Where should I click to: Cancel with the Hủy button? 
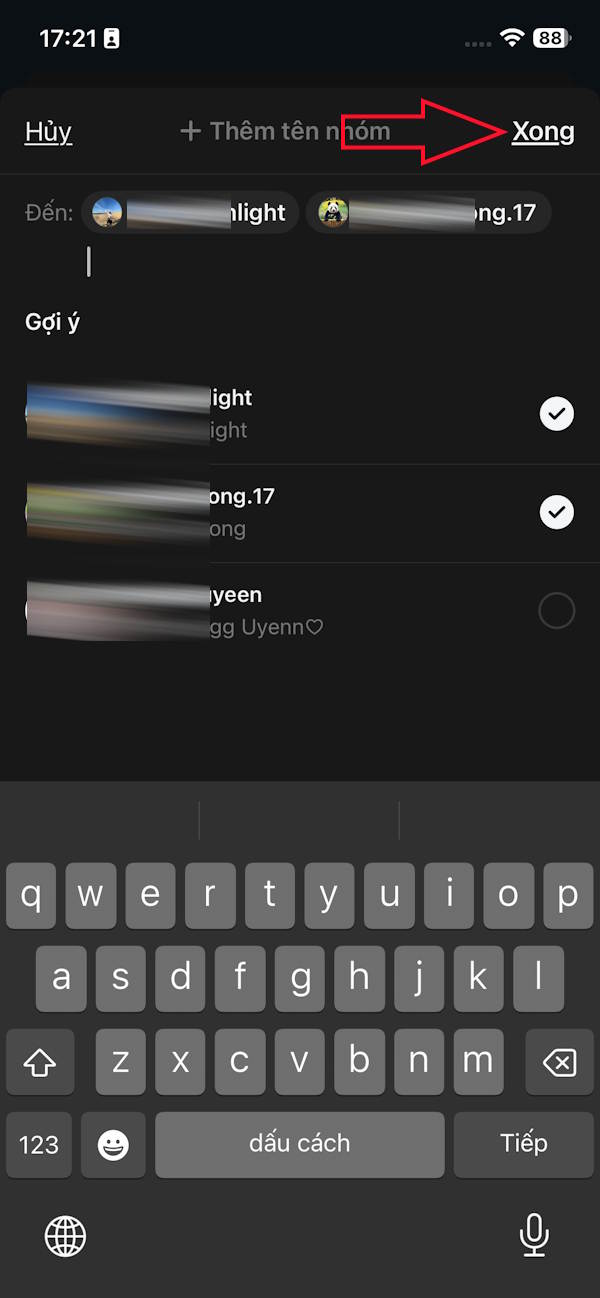coord(48,131)
